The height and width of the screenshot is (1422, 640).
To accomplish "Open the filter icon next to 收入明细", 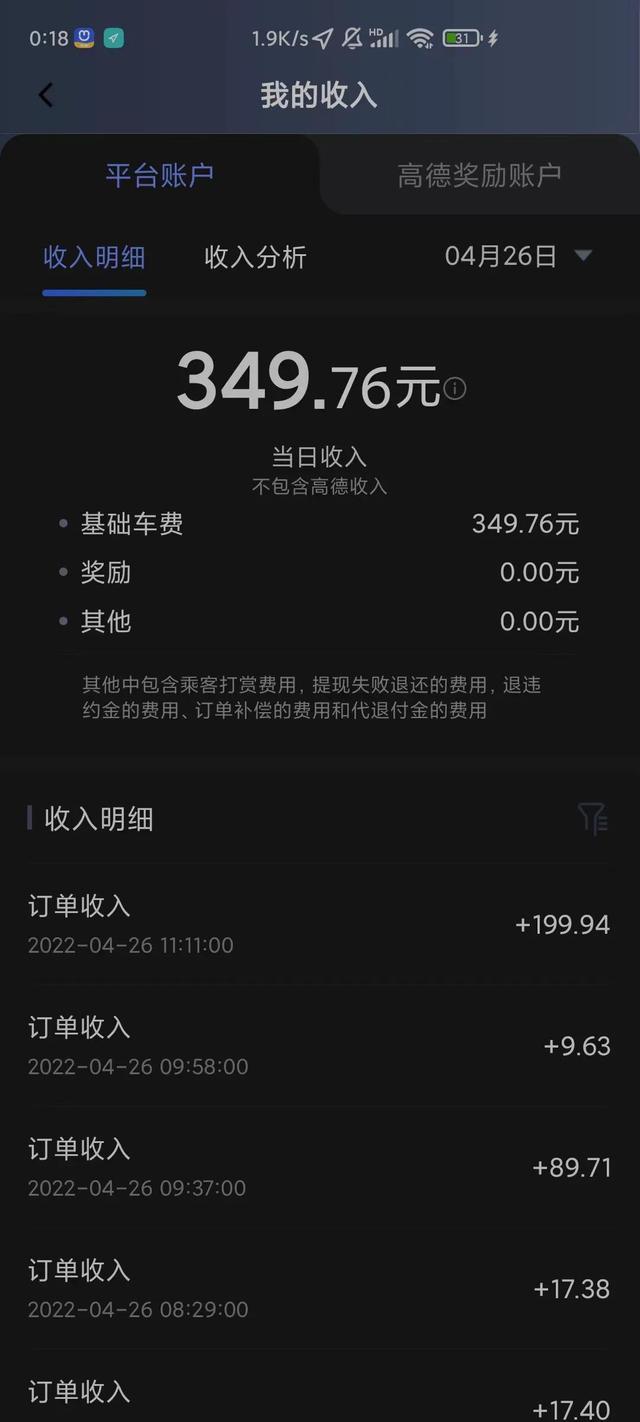I will point(592,819).
